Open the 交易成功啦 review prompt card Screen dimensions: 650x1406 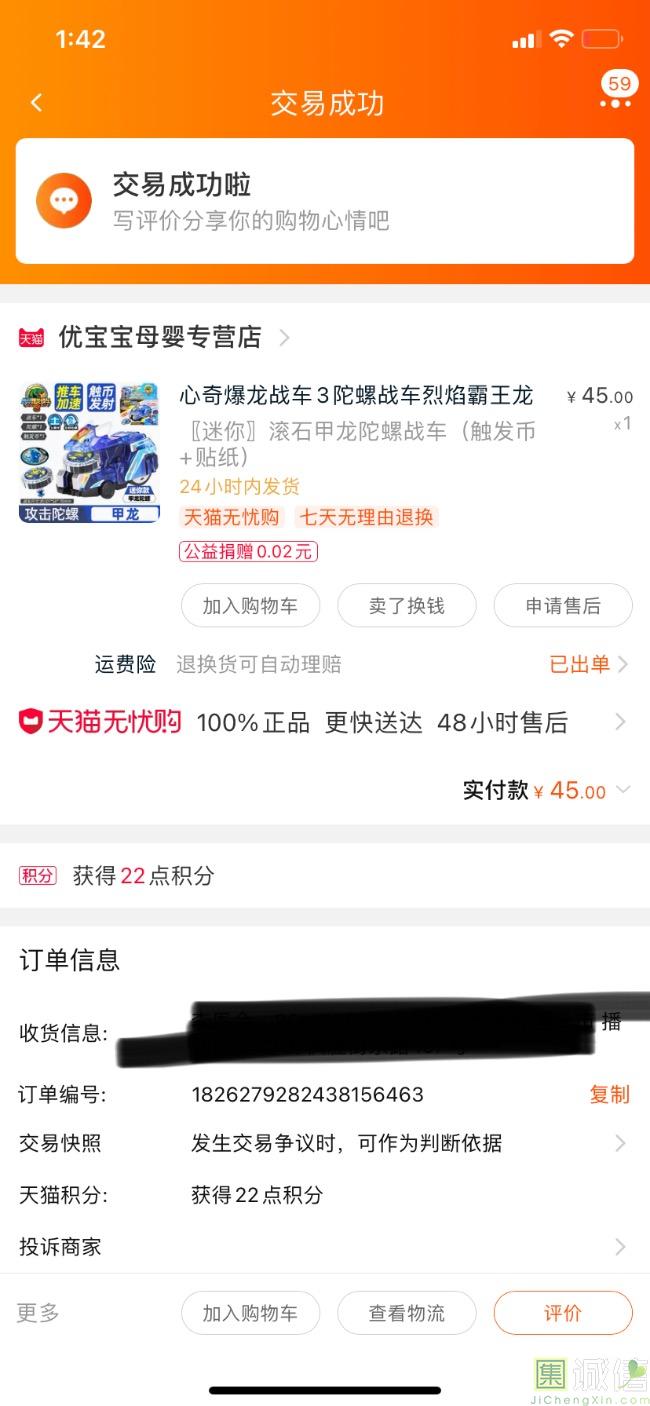click(x=324, y=201)
